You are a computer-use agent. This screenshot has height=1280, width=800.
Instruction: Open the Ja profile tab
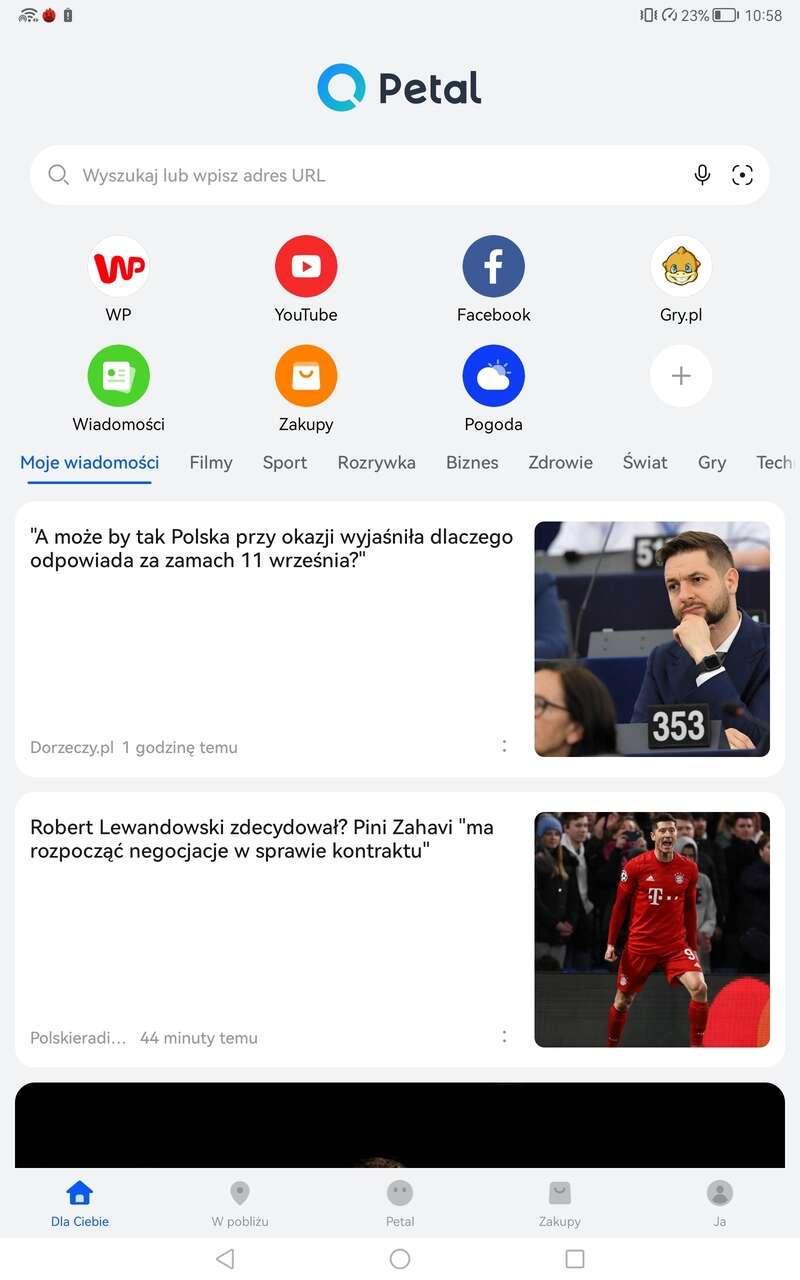pyautogui.click(x=720, y=1203)
